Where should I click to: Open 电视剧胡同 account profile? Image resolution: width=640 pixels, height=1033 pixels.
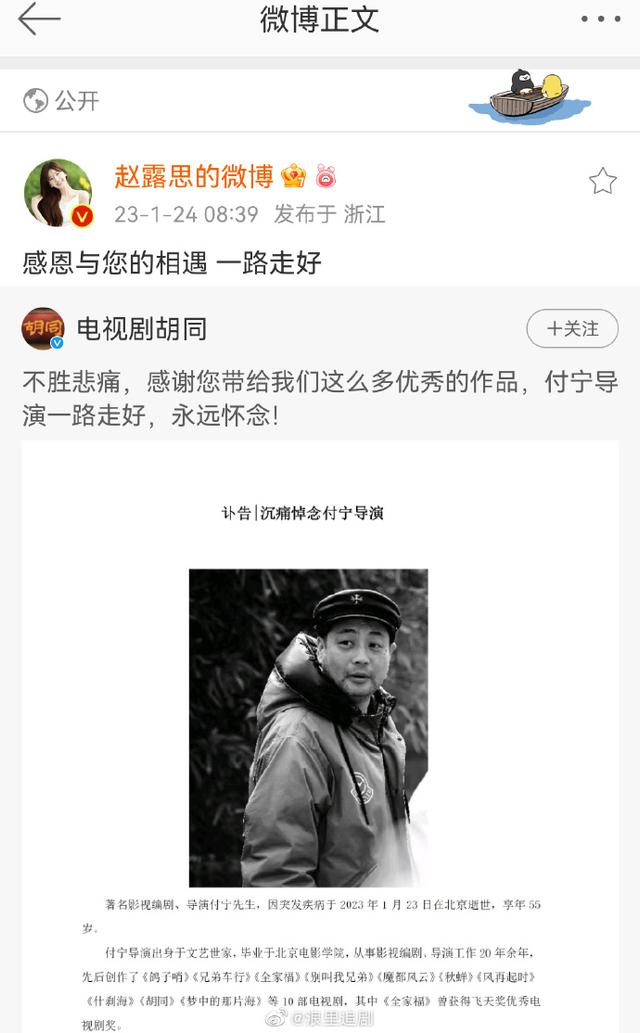coord(141,329)
